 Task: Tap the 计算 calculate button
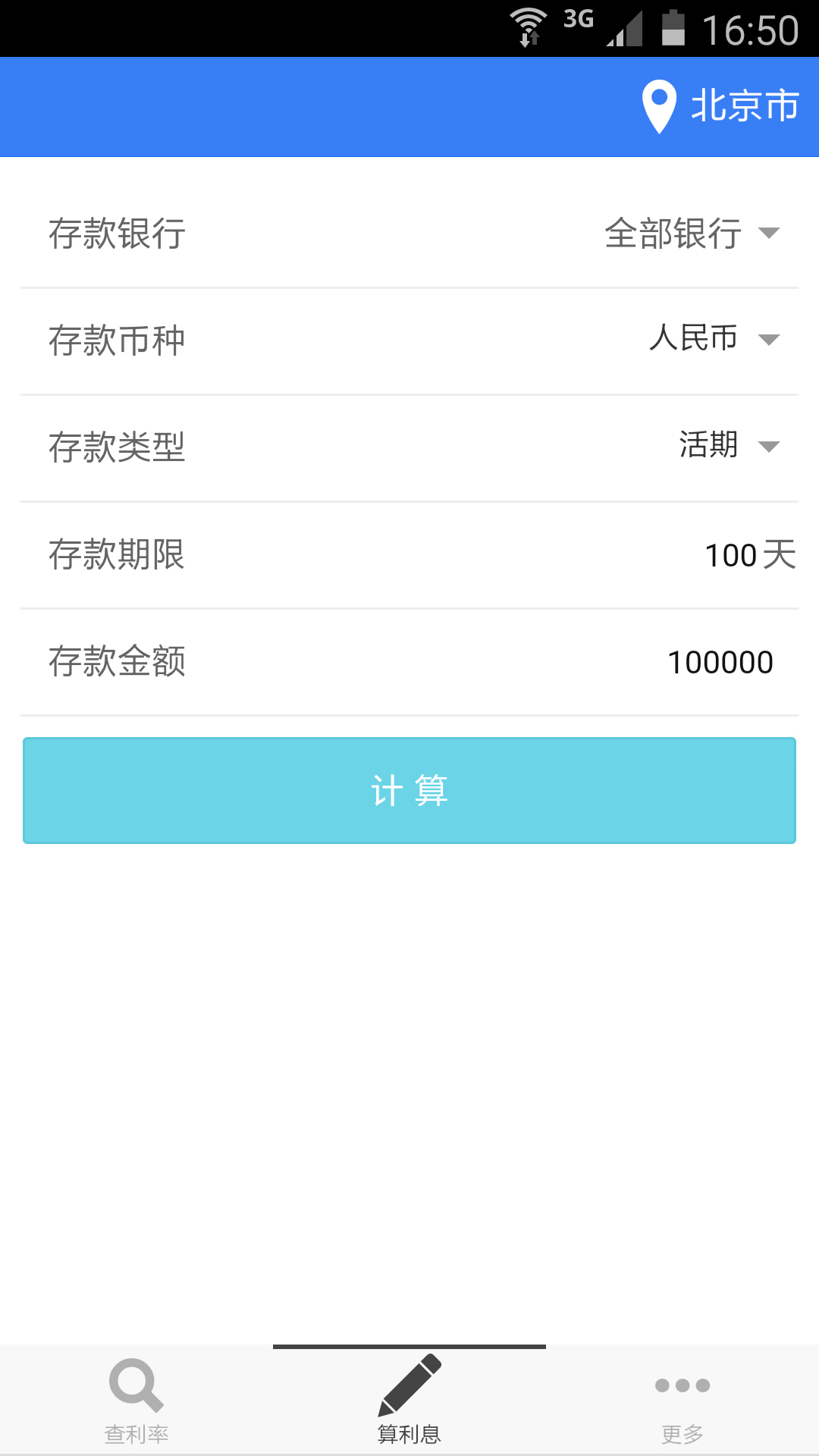409,790
